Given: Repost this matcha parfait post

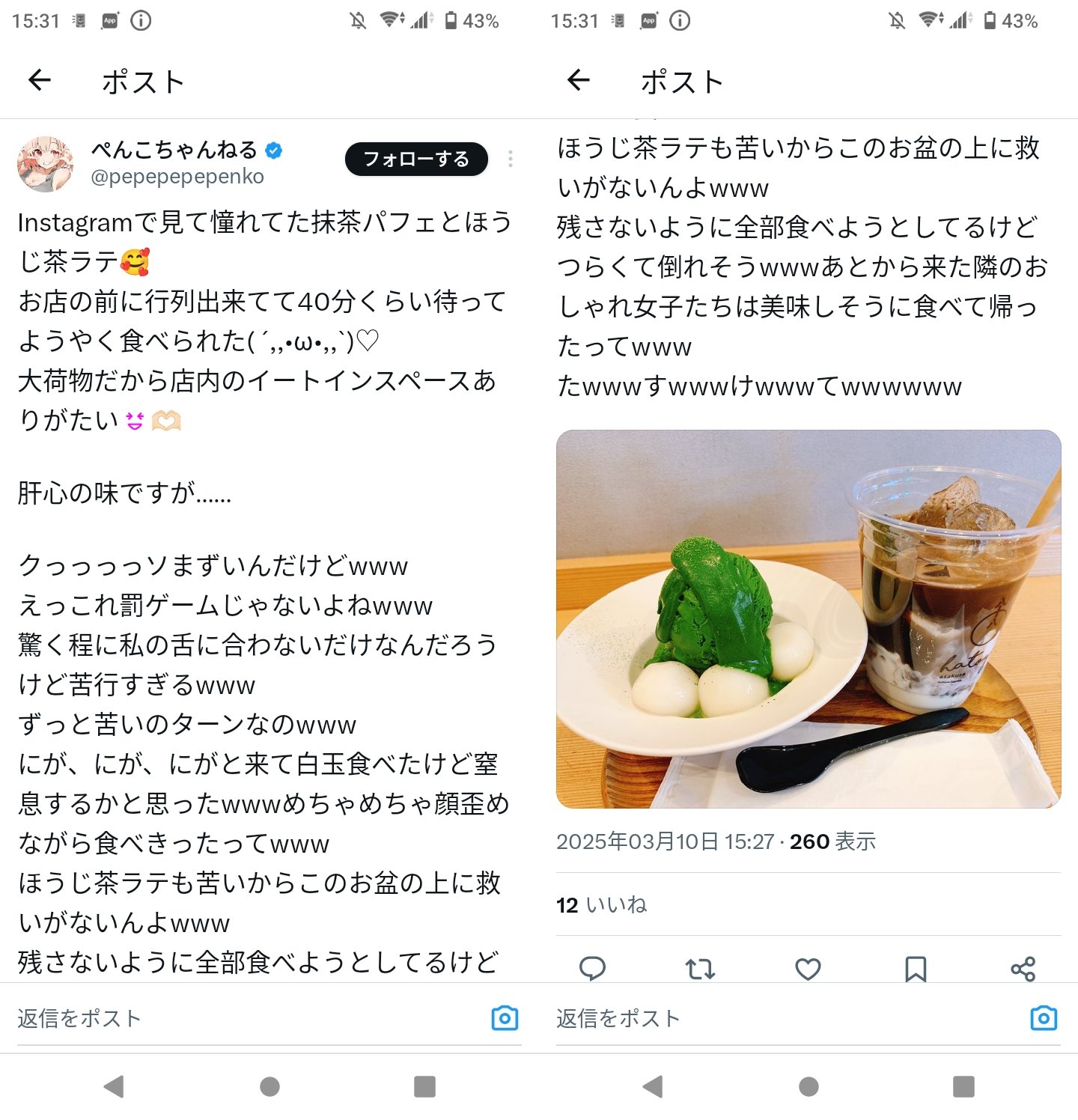Looking at the screenshot, I should (700, 969).
